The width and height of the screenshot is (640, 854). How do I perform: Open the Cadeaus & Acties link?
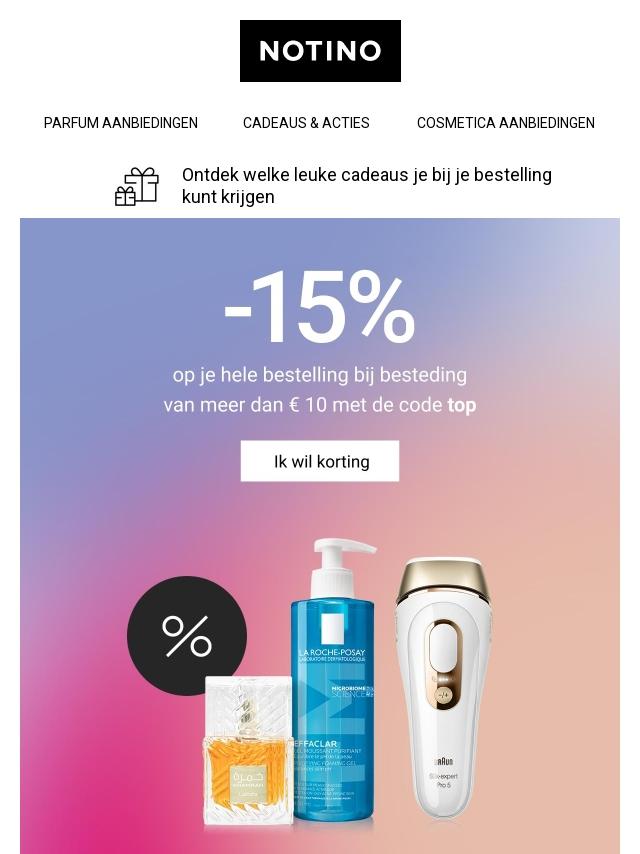tap(306, 123)
